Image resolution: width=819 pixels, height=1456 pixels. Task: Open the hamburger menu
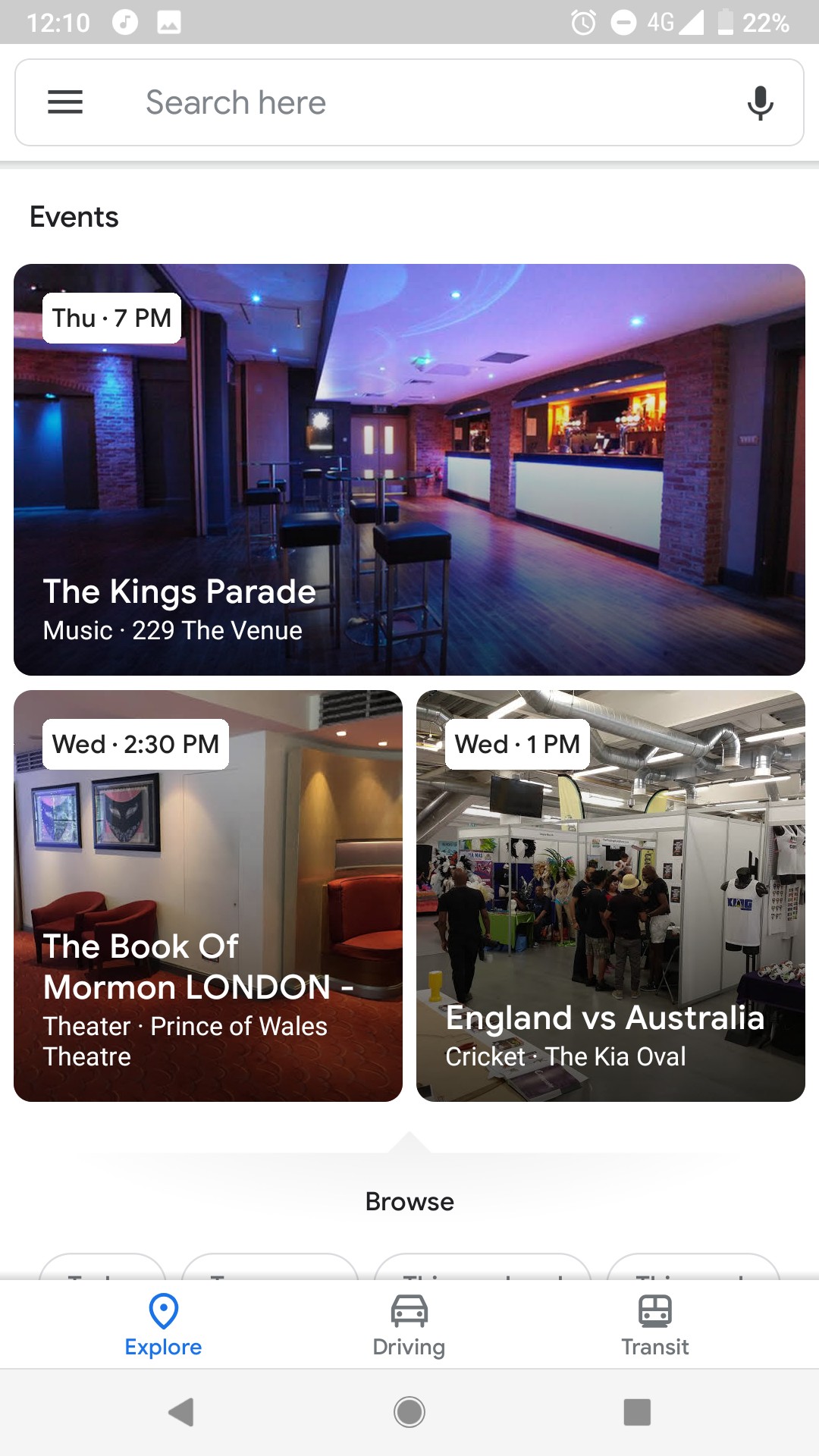pyautogui.click(x=65, y=102)
